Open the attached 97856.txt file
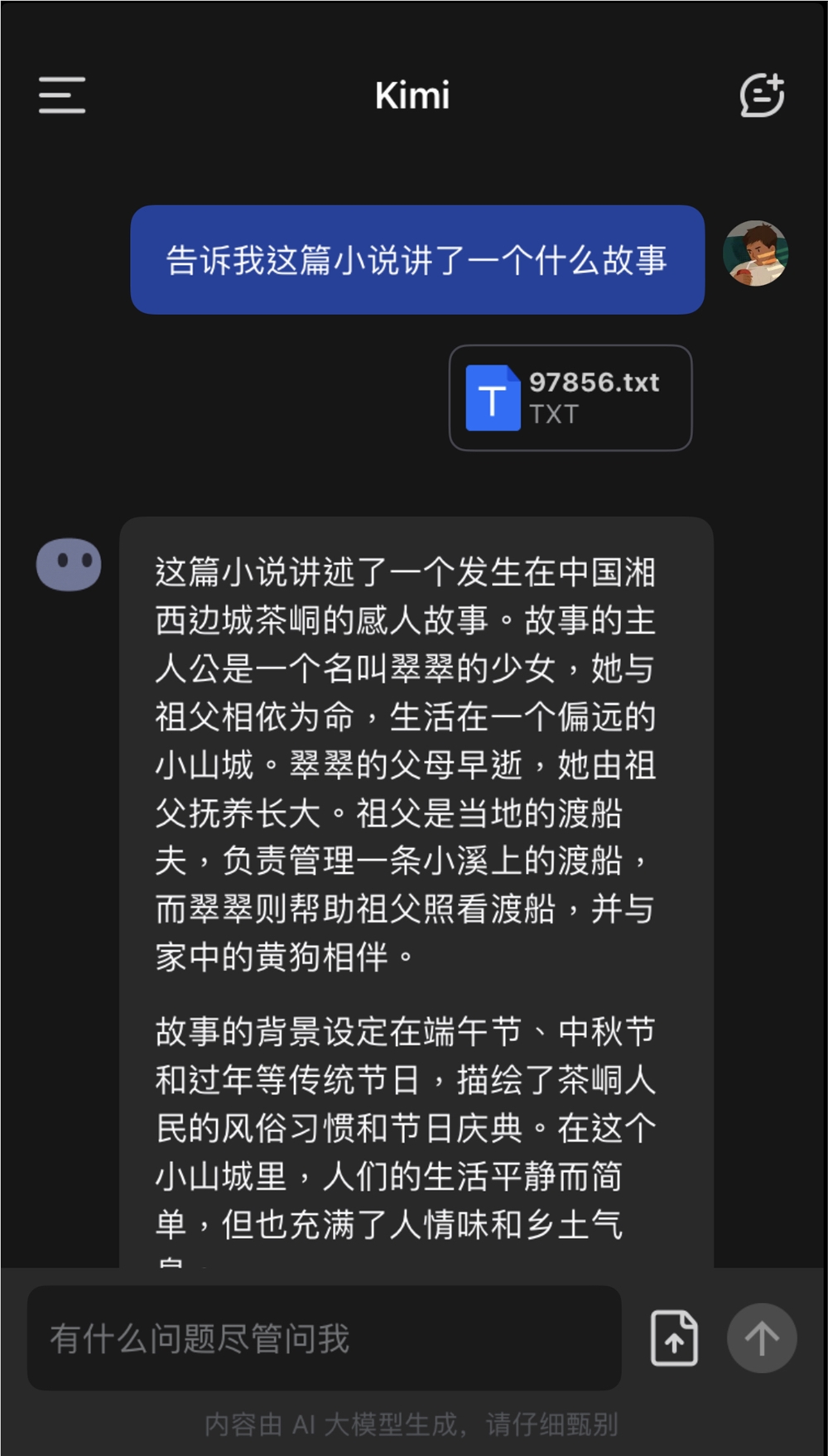The height and width of the screenshot is (1456, 828). click(x=570, y=398)
